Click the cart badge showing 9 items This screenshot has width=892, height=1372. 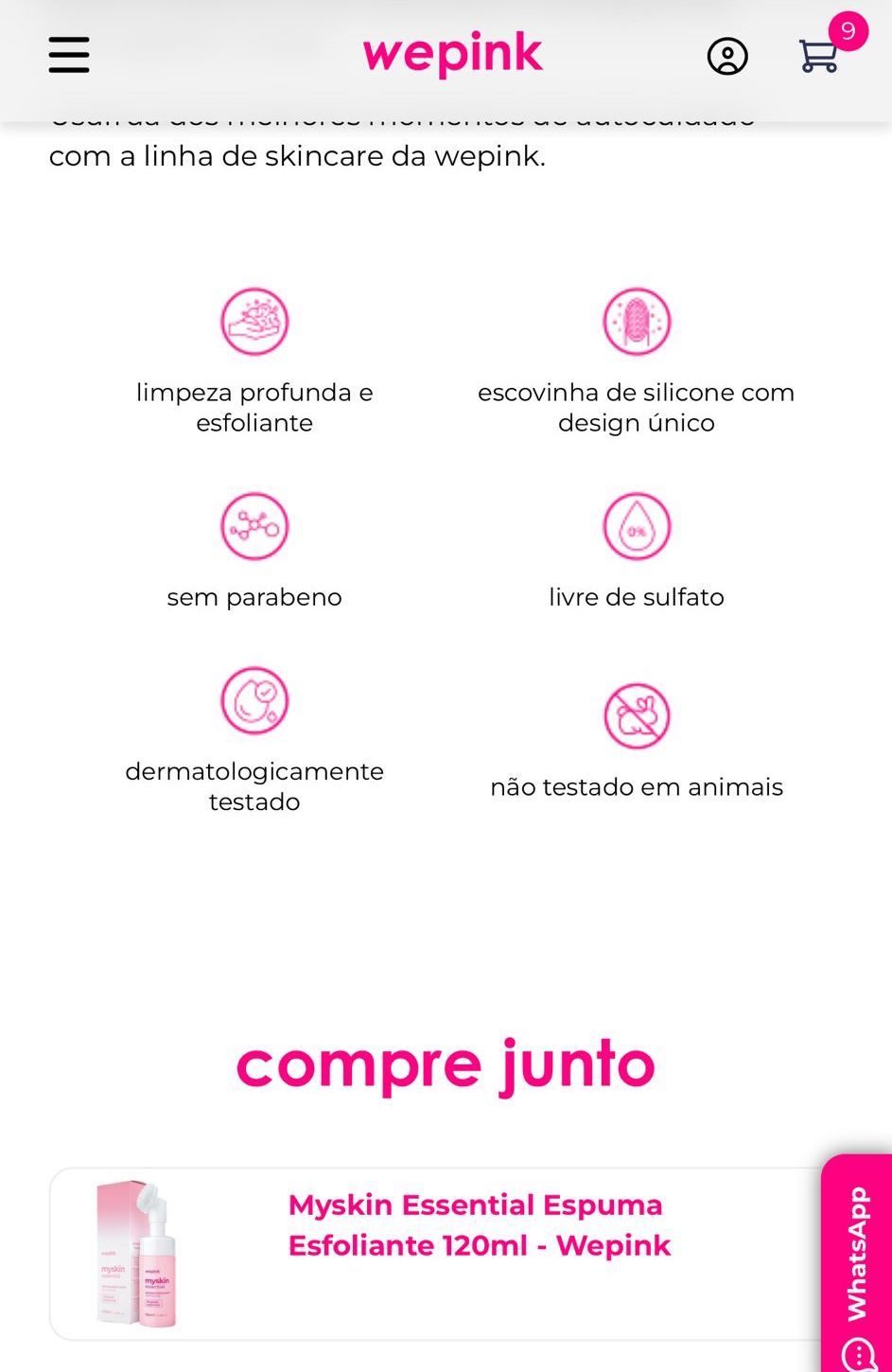848,30
